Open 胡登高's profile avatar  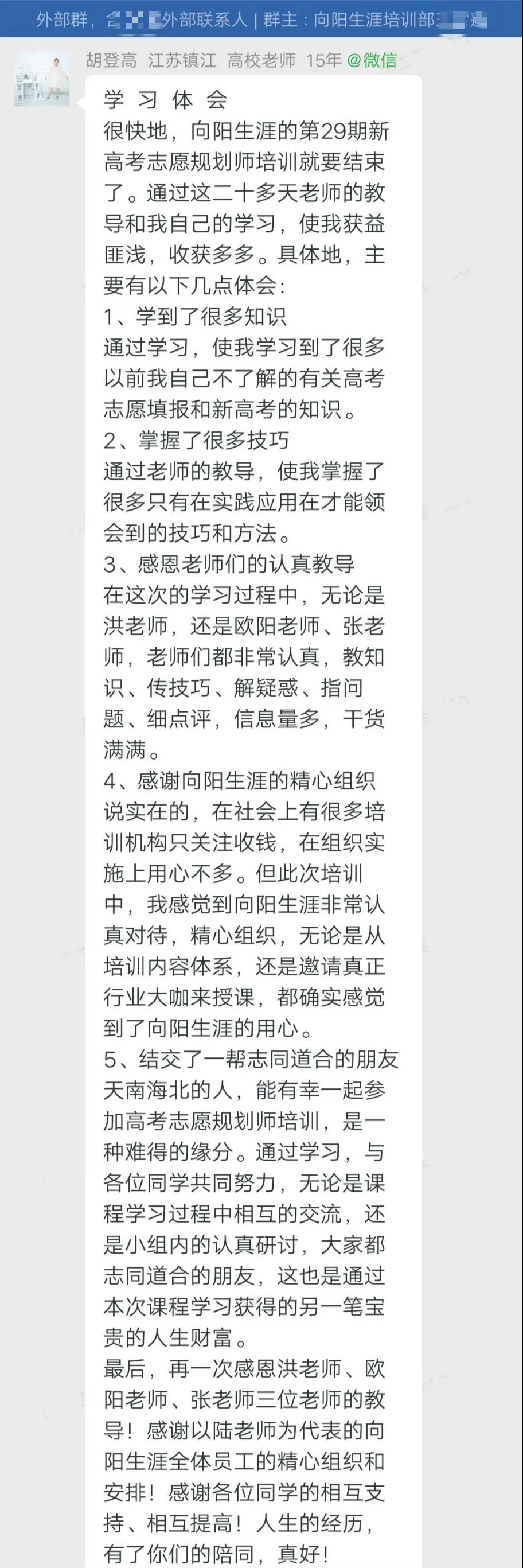tap(42, 79)
